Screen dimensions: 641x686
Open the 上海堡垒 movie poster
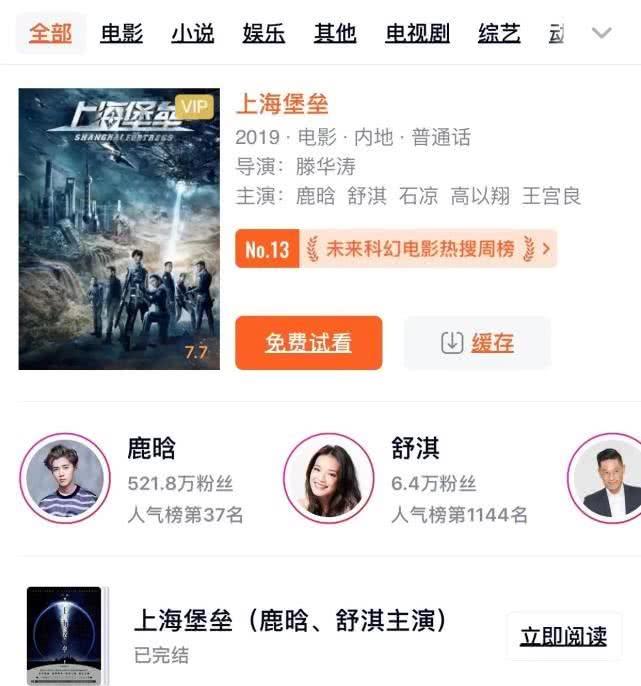tap(118, 229)
